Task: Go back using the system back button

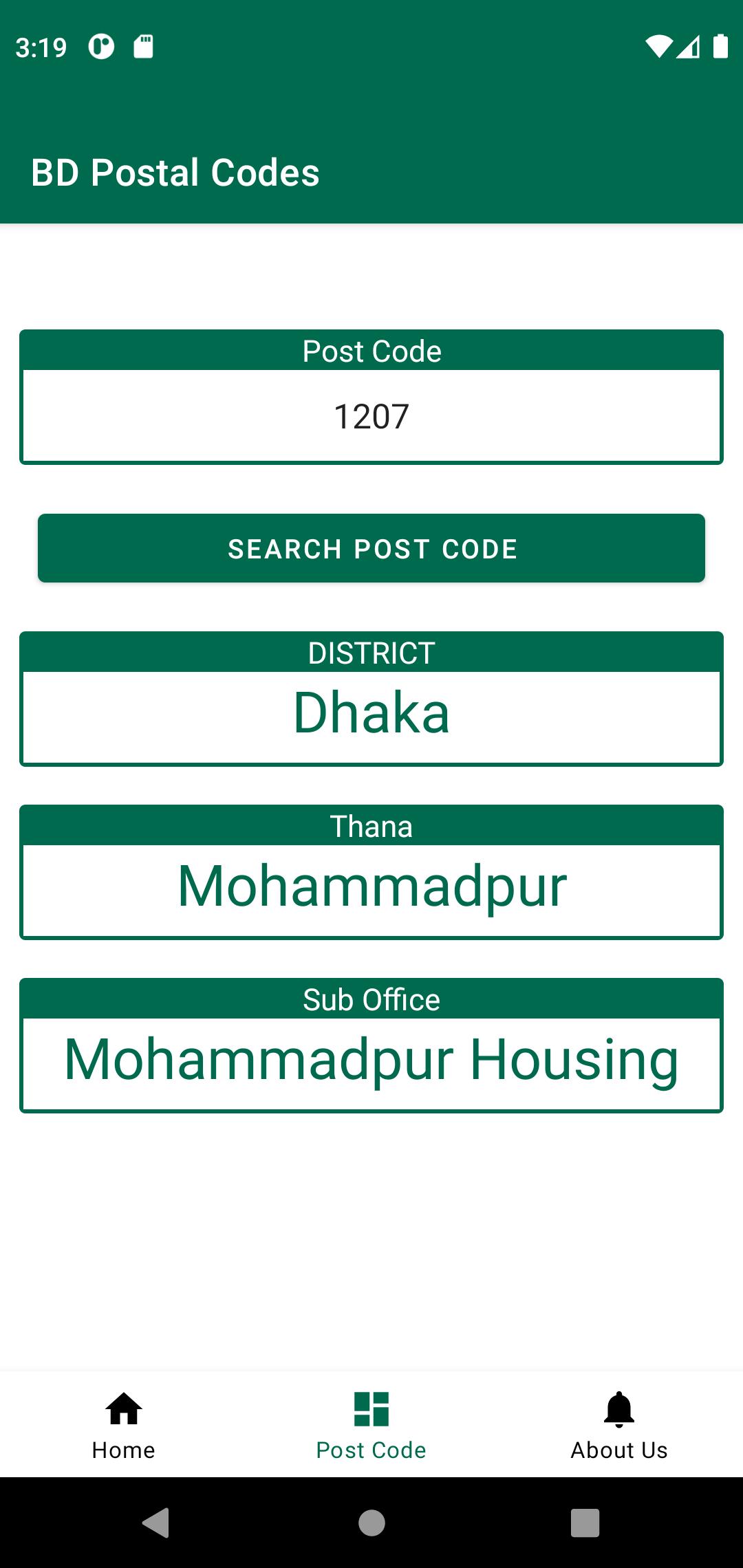Action: point(157,1523)
